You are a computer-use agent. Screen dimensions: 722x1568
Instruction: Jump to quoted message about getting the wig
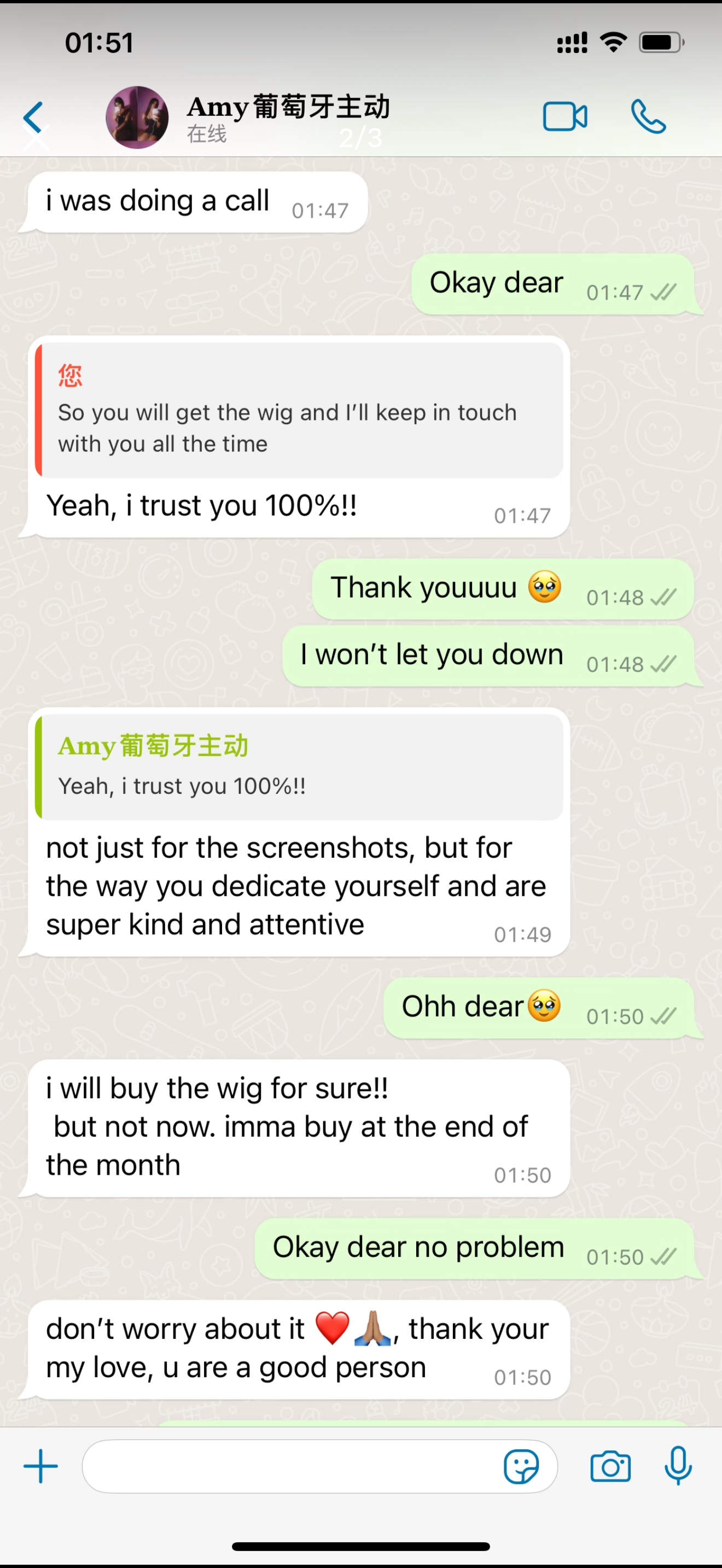pyautogui.click(x=298, y=410)
